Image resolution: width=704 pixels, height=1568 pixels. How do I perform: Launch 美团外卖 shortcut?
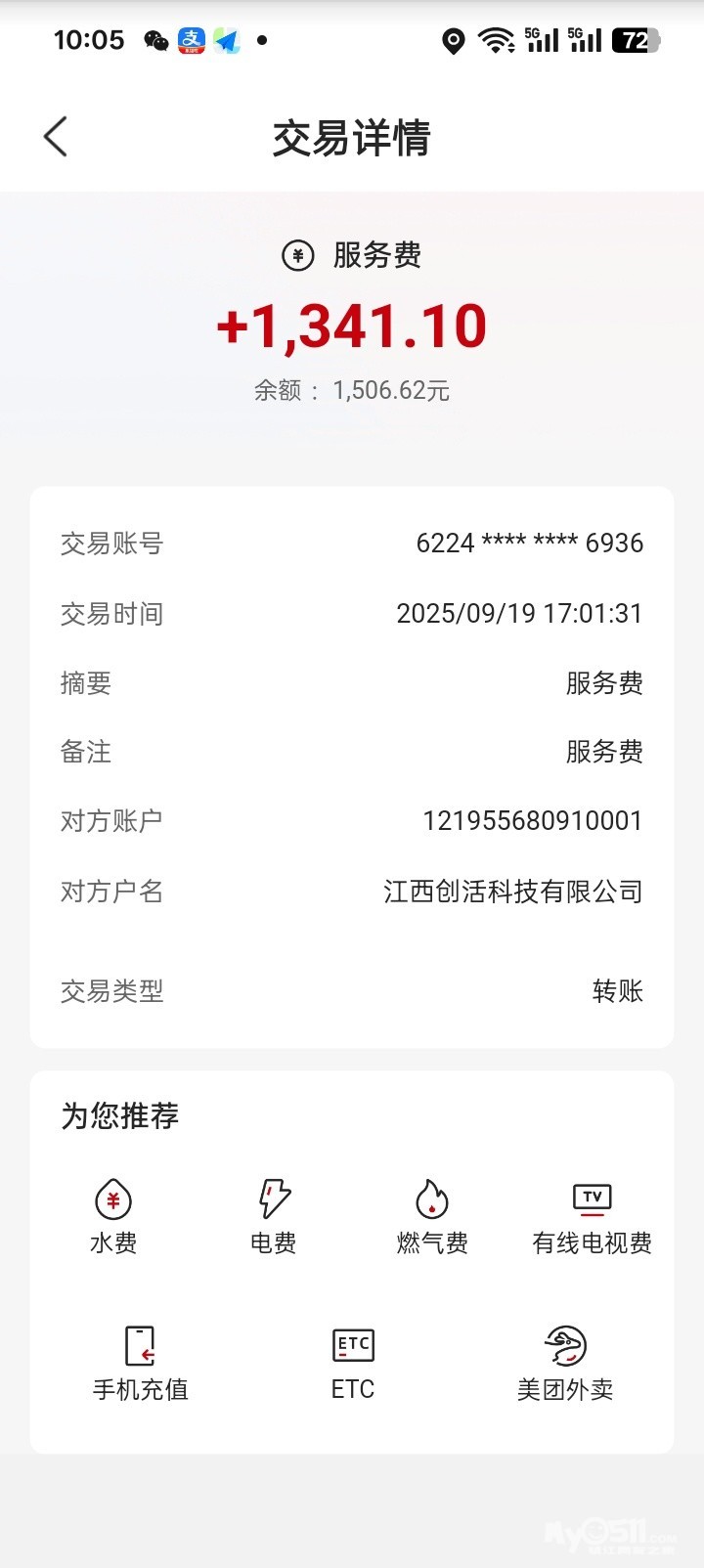tap(565, 1363)
